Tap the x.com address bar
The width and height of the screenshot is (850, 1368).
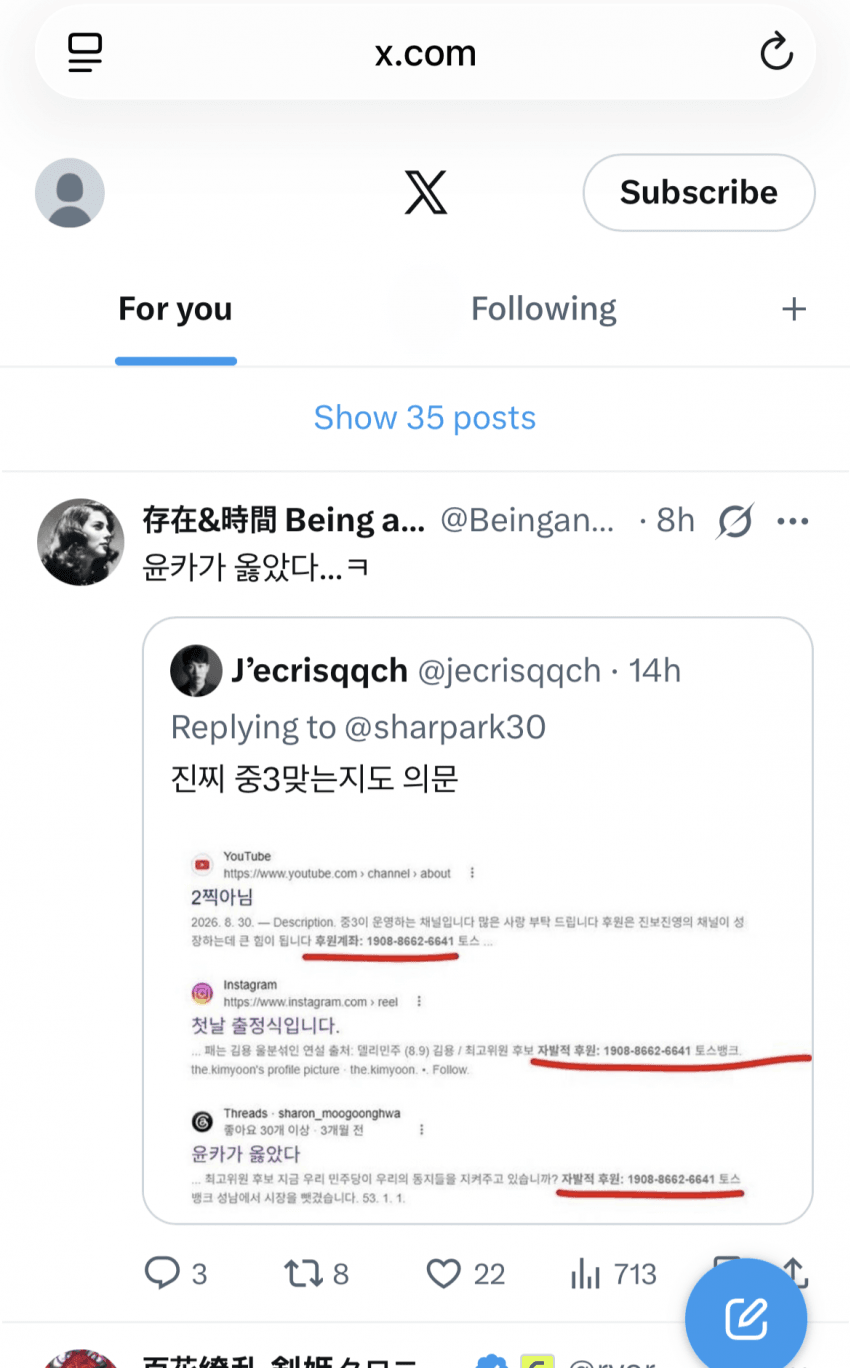tap(425, 52)
